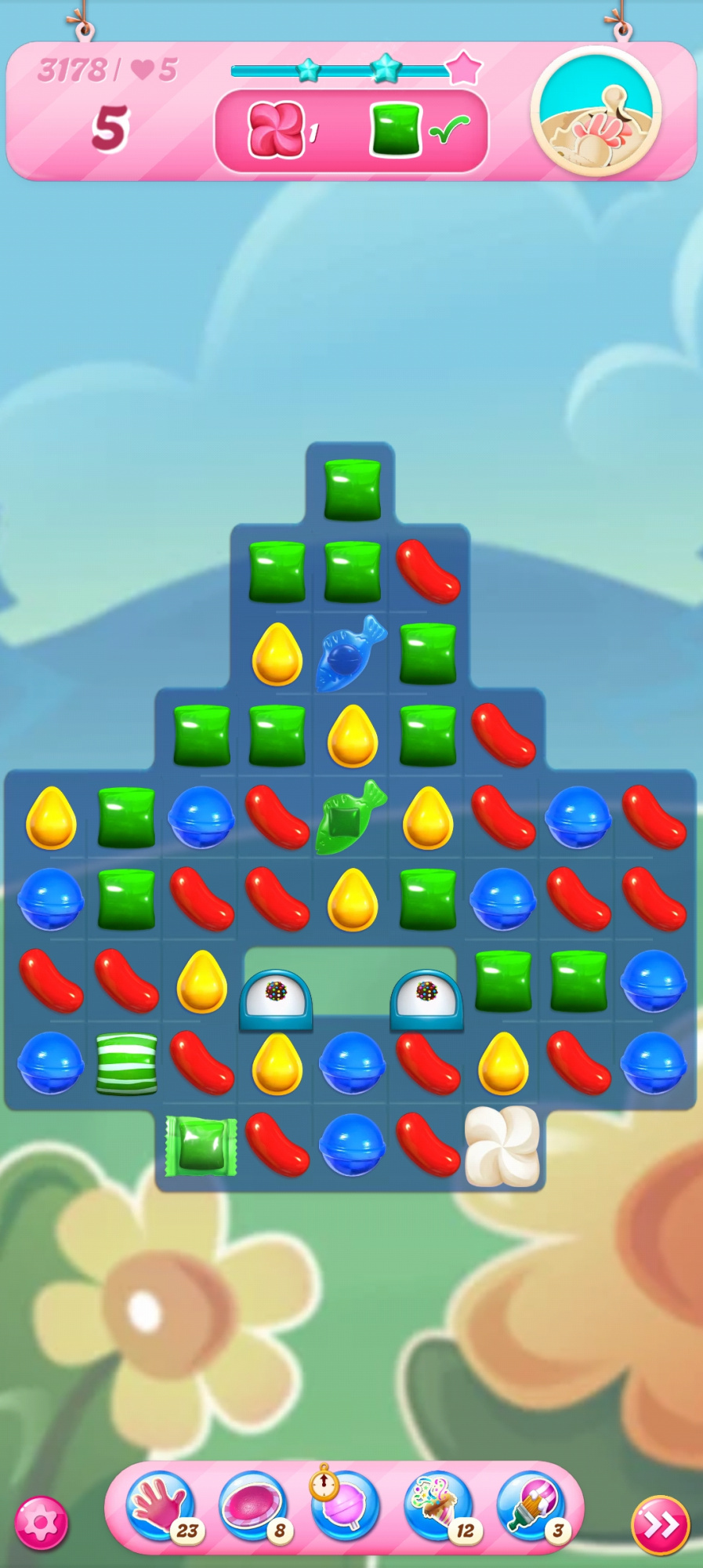Tap the white pinwheel candy
The height and width of the screenshot is (1568, 703).
point(502,1145)
